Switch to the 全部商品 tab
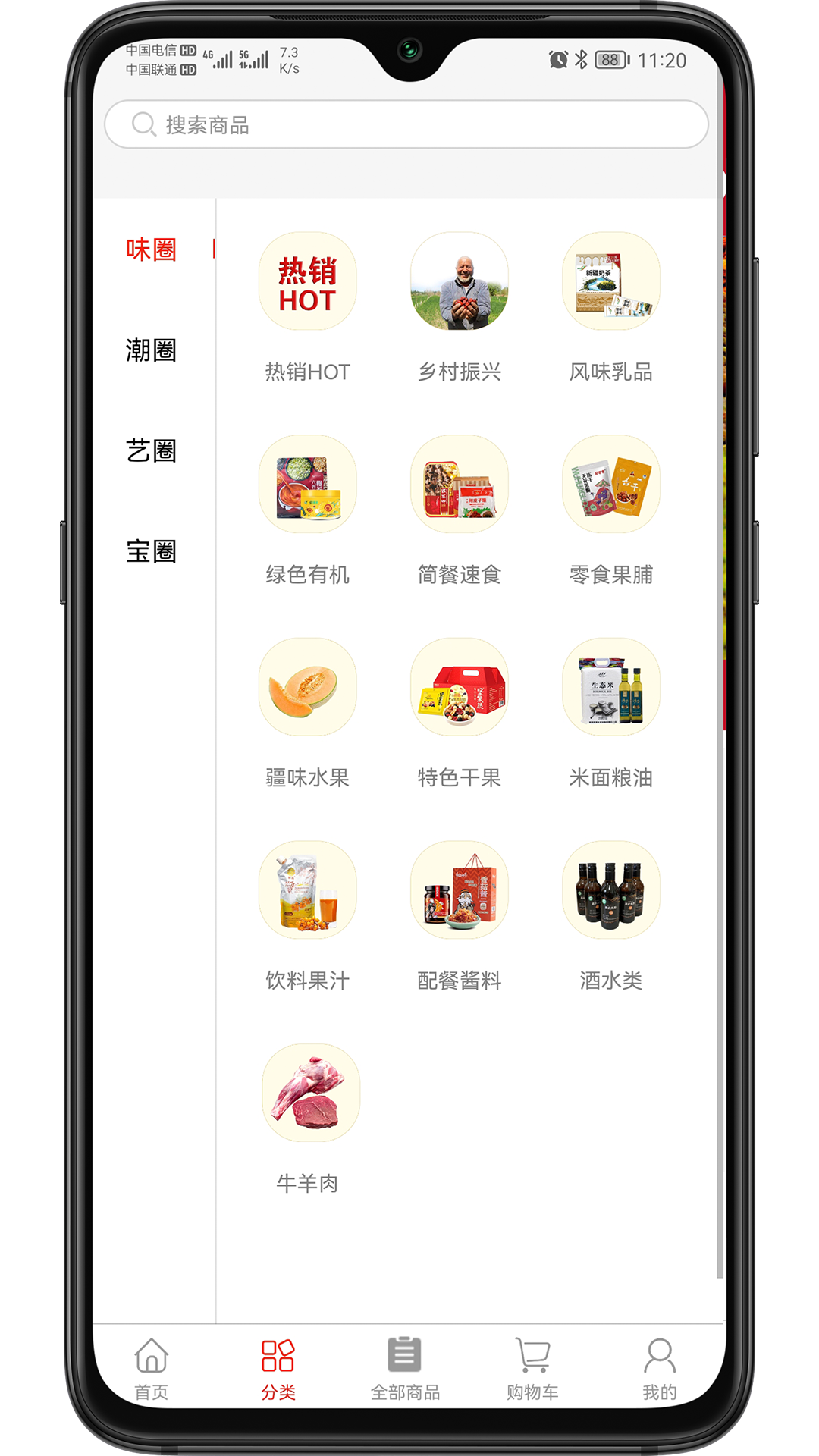Image resolution: width=819 pixels, height=1456 pixels. [405, 1368]
